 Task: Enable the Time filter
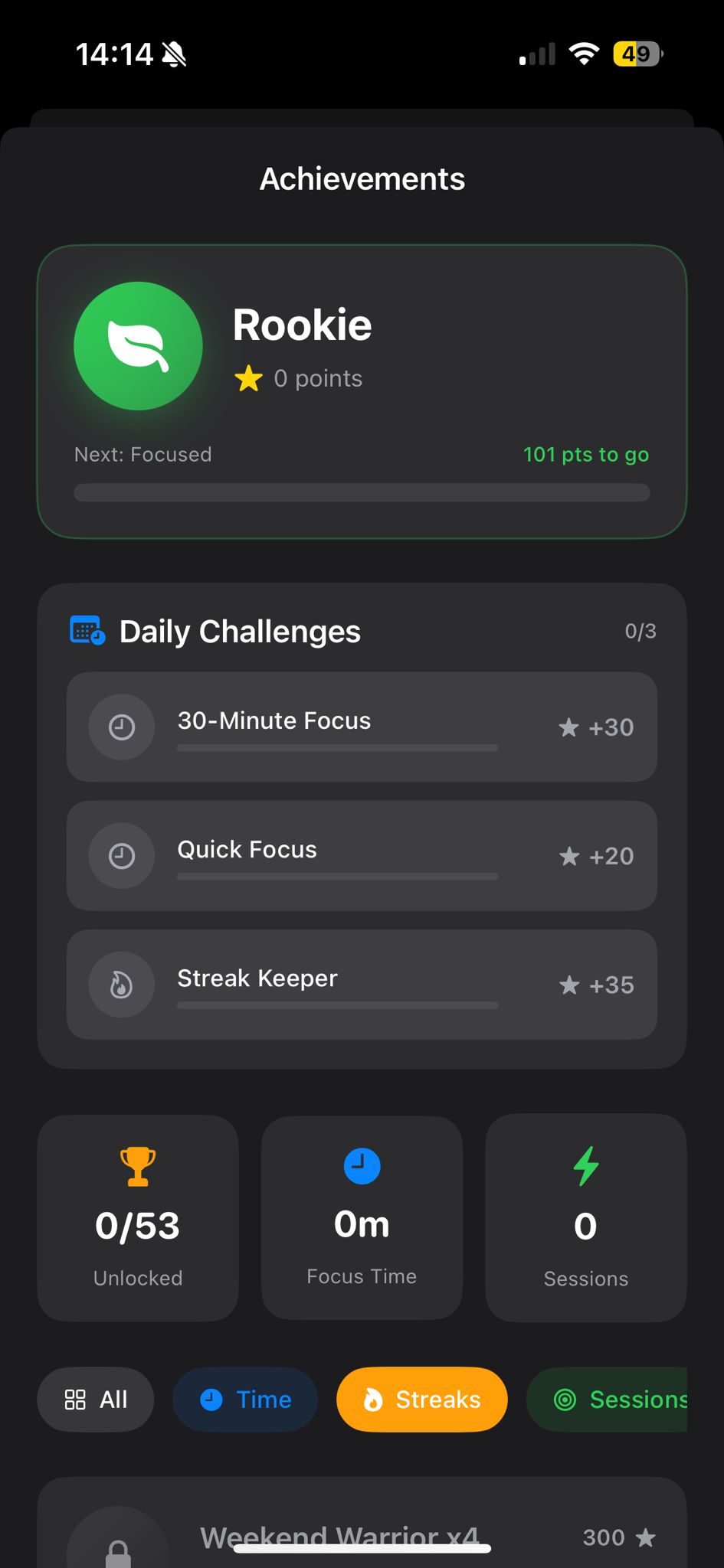point(244,1399)
